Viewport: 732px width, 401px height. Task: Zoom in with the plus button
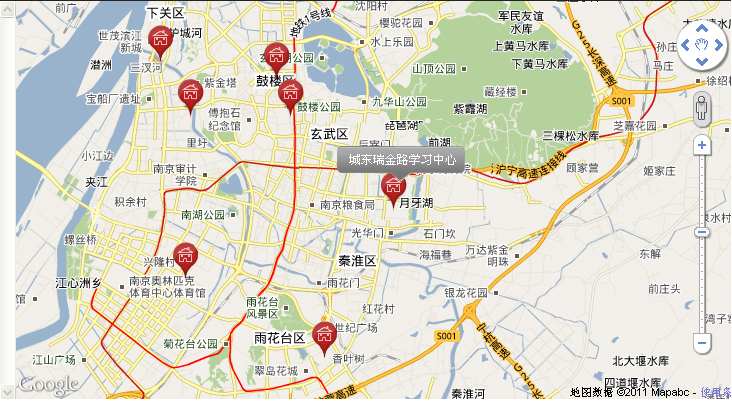point(702,145)
